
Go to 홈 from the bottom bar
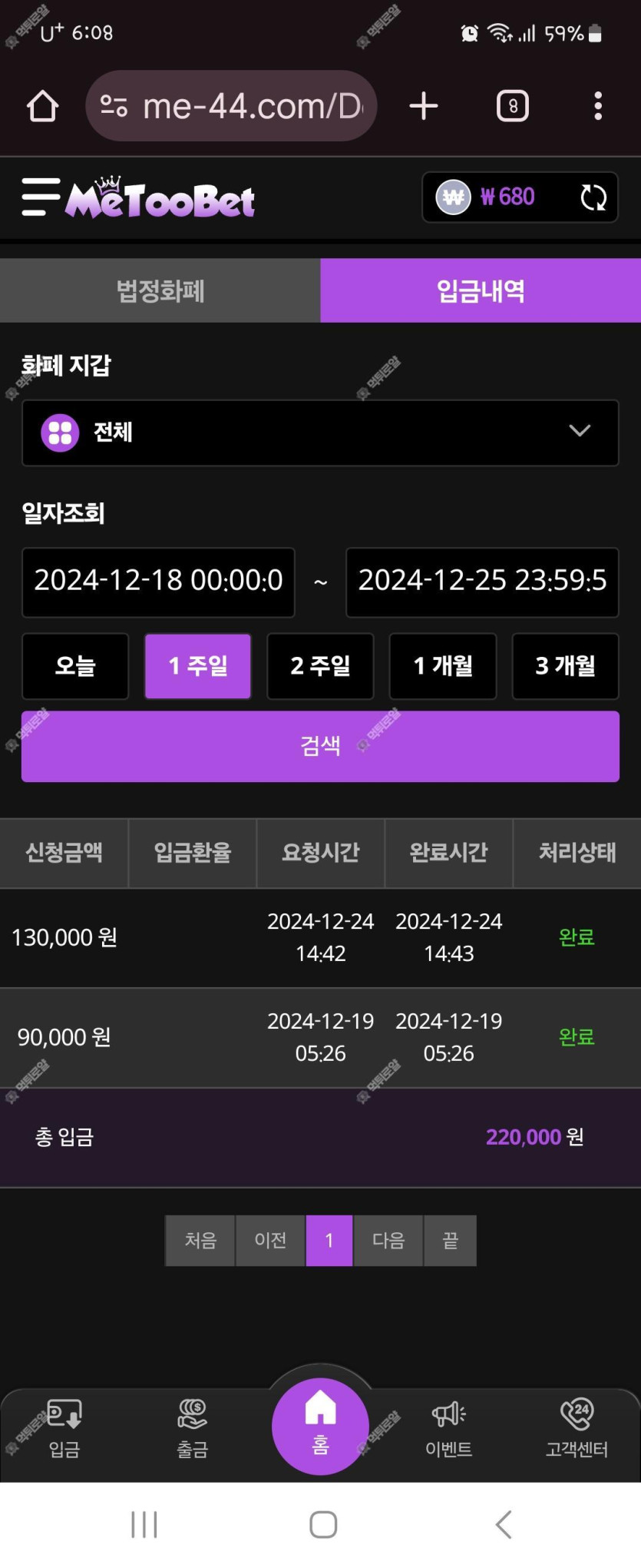click(320, 1426)
